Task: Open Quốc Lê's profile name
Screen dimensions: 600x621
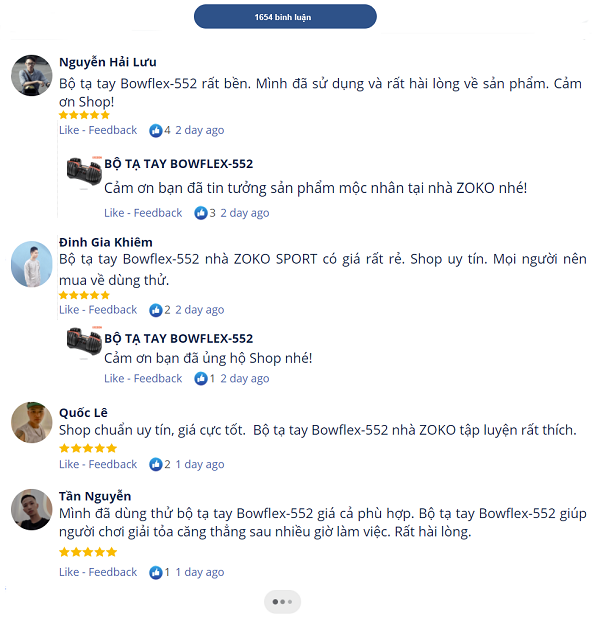Action: click(x=83, y=413)
